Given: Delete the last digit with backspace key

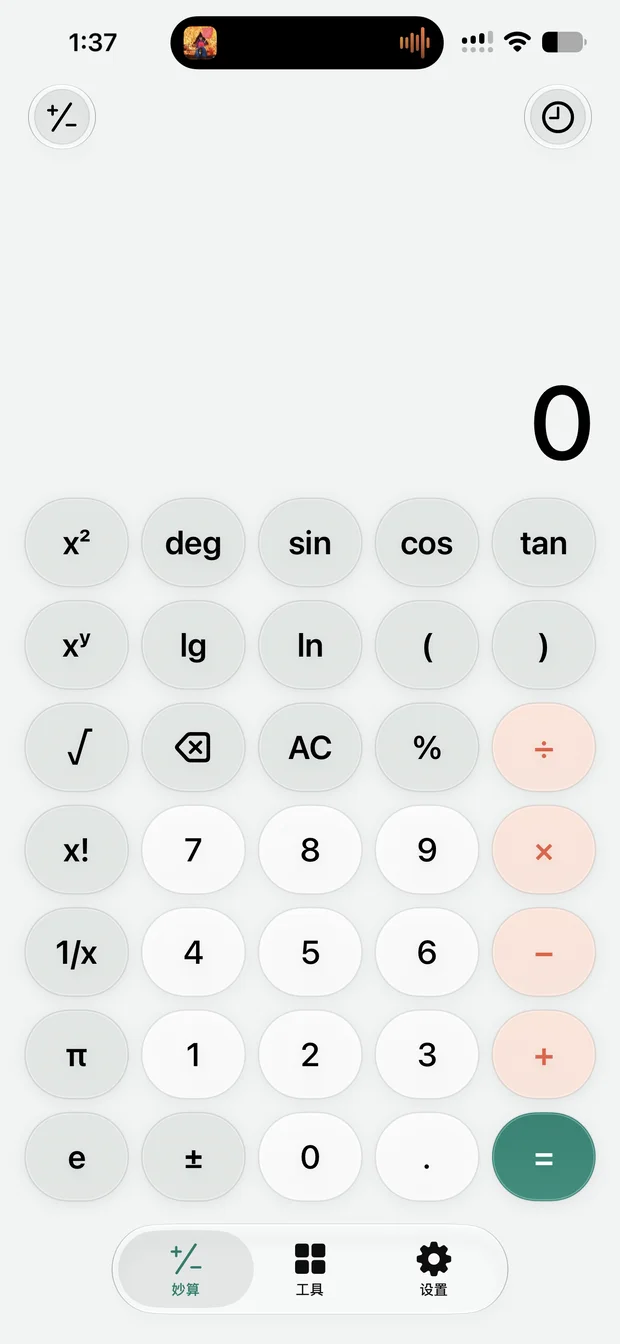Looking at the screenshot, I should [x=193, y=747].
